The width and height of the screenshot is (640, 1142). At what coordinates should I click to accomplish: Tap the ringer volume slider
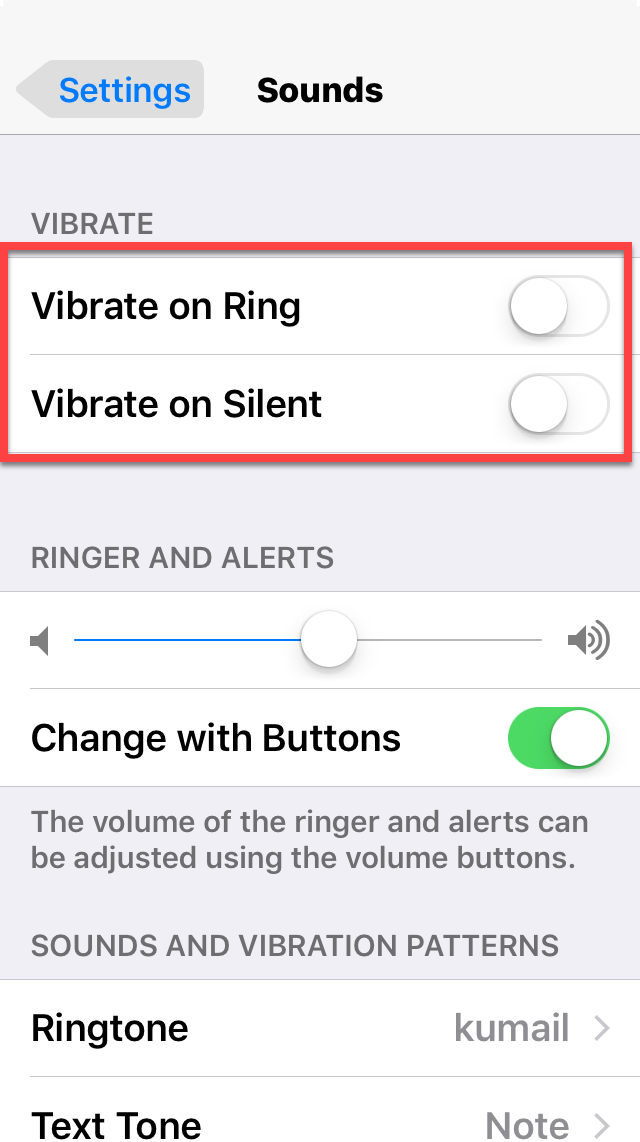308,639
